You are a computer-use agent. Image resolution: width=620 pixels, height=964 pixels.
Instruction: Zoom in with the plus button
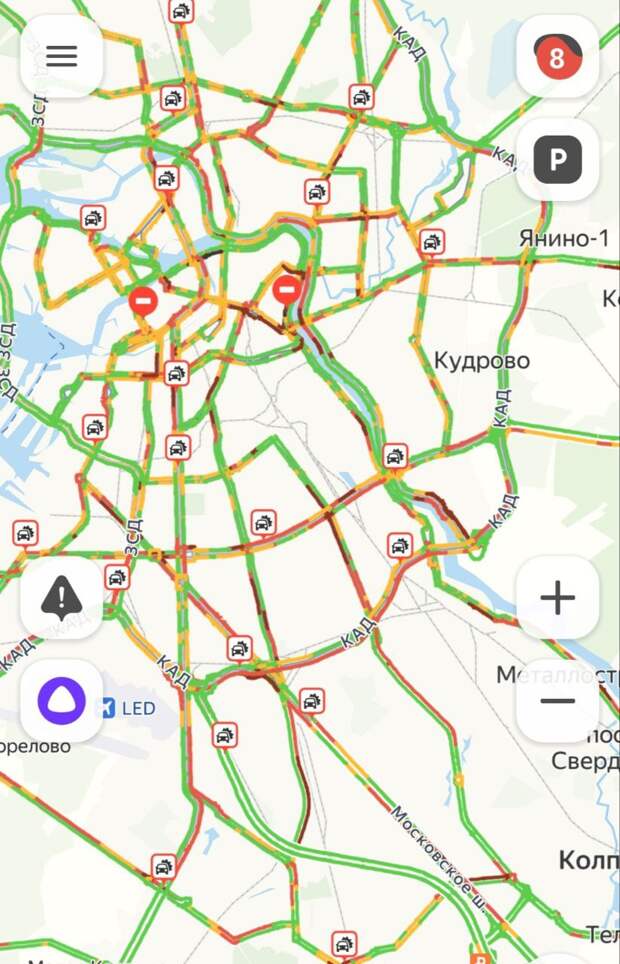coord(557,598)
